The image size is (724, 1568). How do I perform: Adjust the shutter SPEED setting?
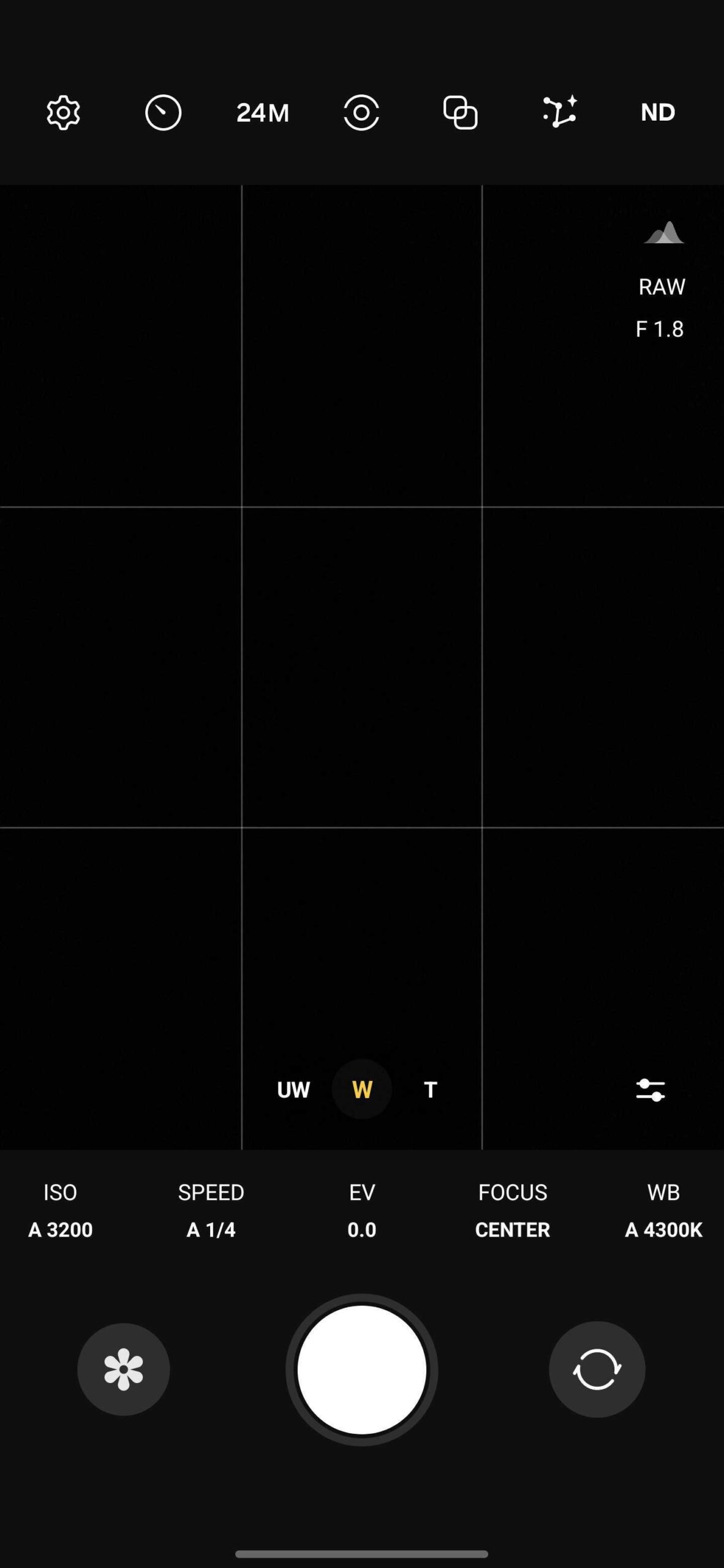(x=211, y=1211)
